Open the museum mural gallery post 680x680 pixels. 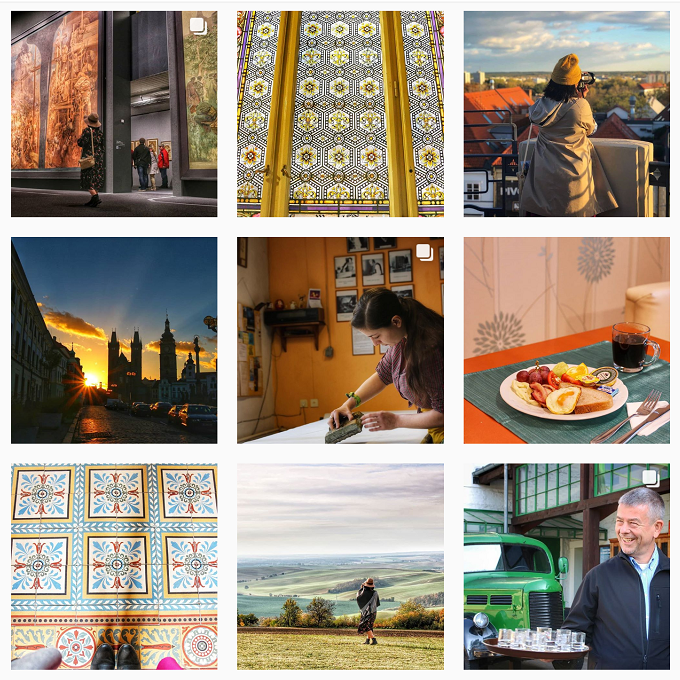(113, 114)
